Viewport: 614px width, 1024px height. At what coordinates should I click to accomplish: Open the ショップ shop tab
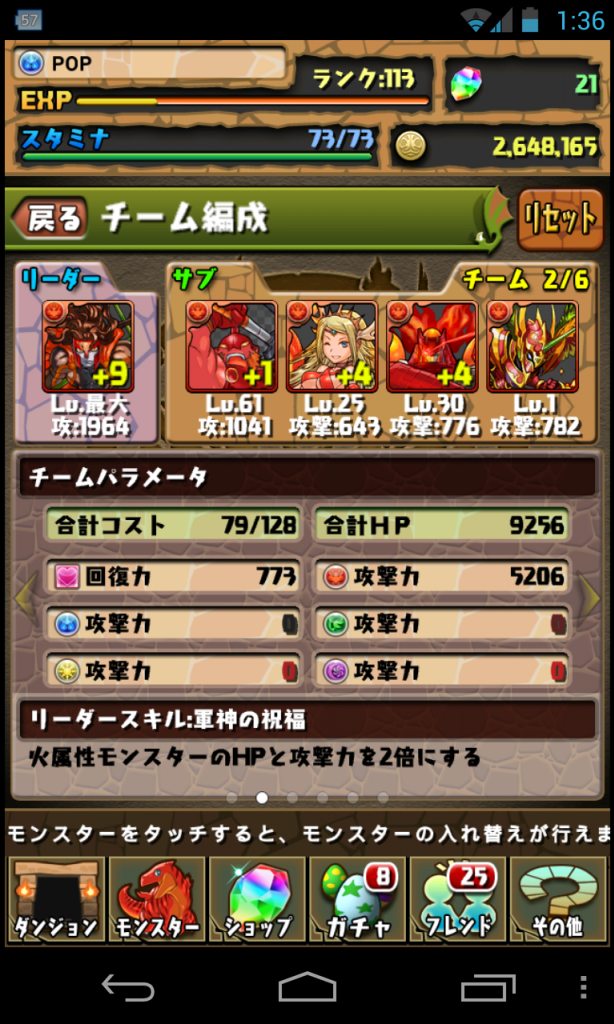(x=257, y=898)
